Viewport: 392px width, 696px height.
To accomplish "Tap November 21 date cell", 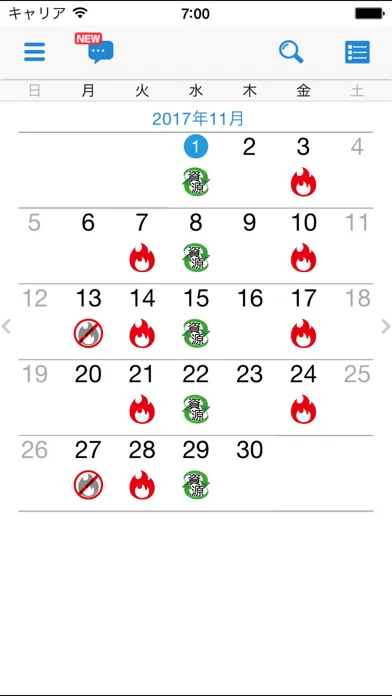I will pos(142,398).
